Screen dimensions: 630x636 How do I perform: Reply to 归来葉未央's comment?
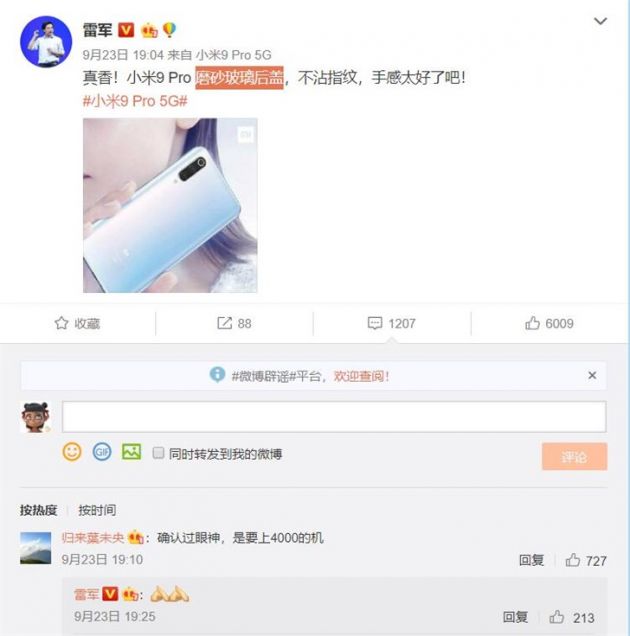(531, 560)
